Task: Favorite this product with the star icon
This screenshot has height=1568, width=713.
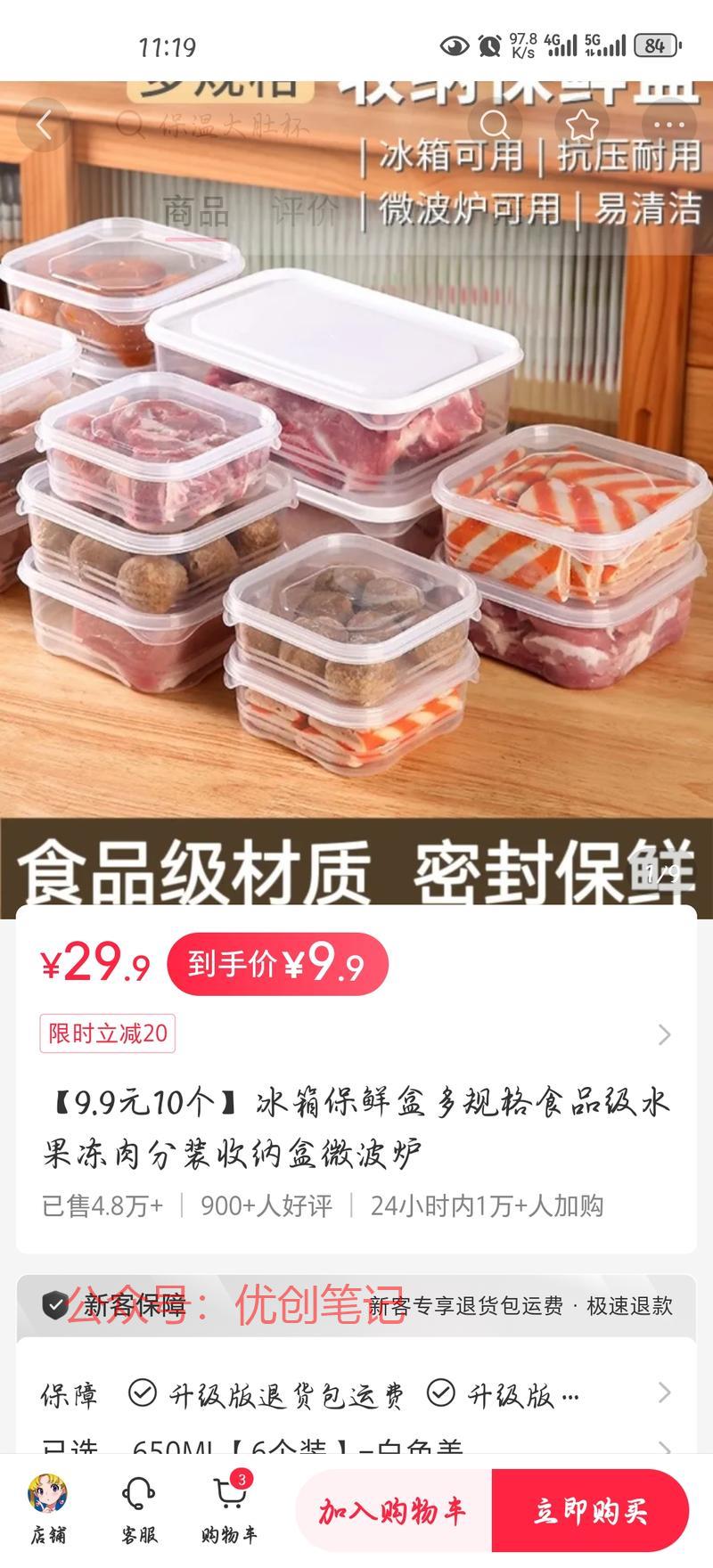Action: pyautogui.click(x=581, y=125)
